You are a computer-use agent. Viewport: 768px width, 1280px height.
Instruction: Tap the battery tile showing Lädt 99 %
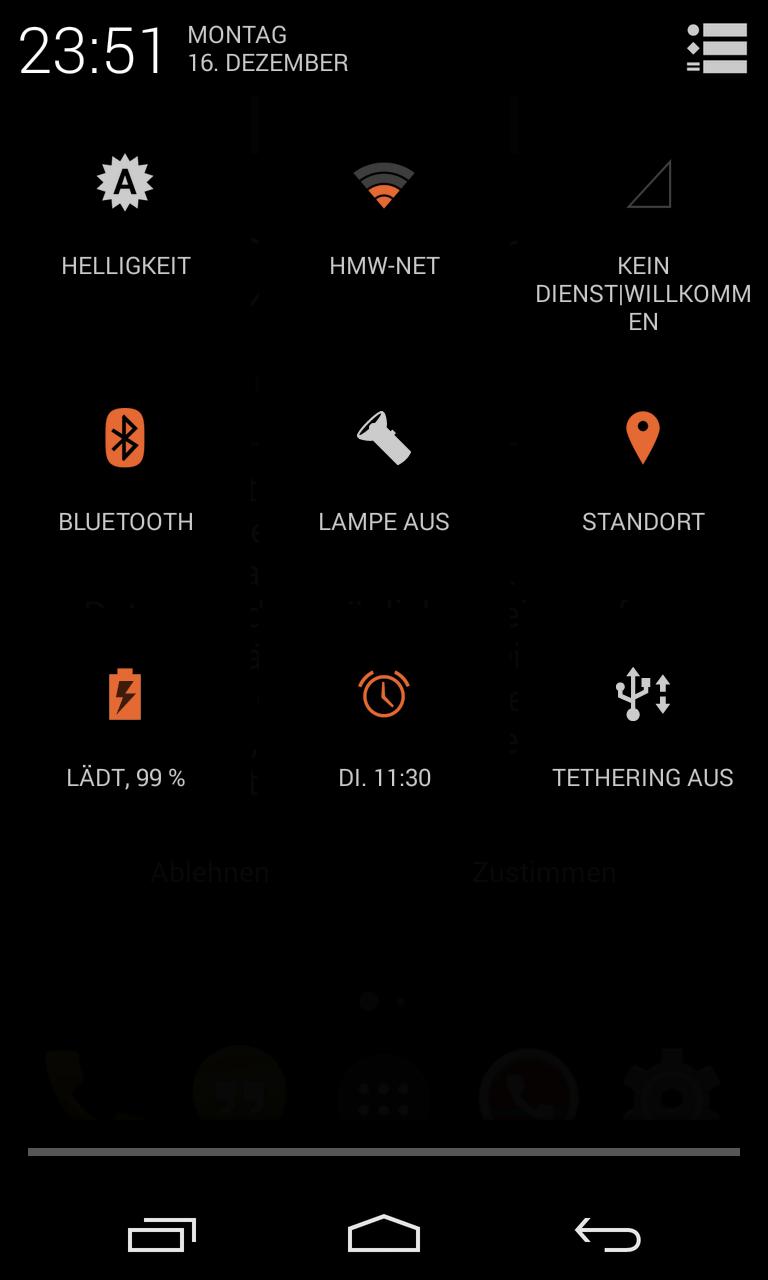126,725
